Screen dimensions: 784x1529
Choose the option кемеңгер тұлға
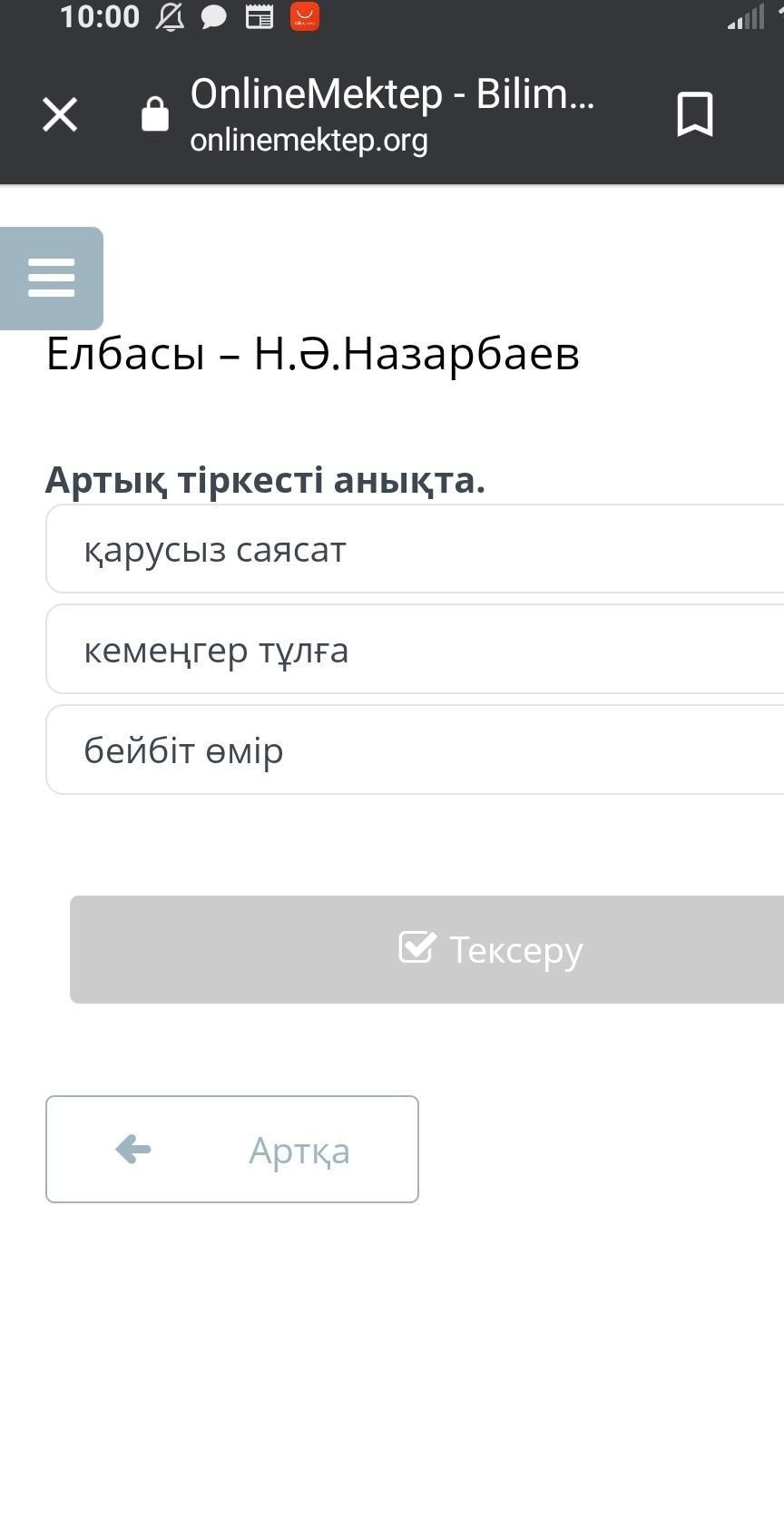415,650
